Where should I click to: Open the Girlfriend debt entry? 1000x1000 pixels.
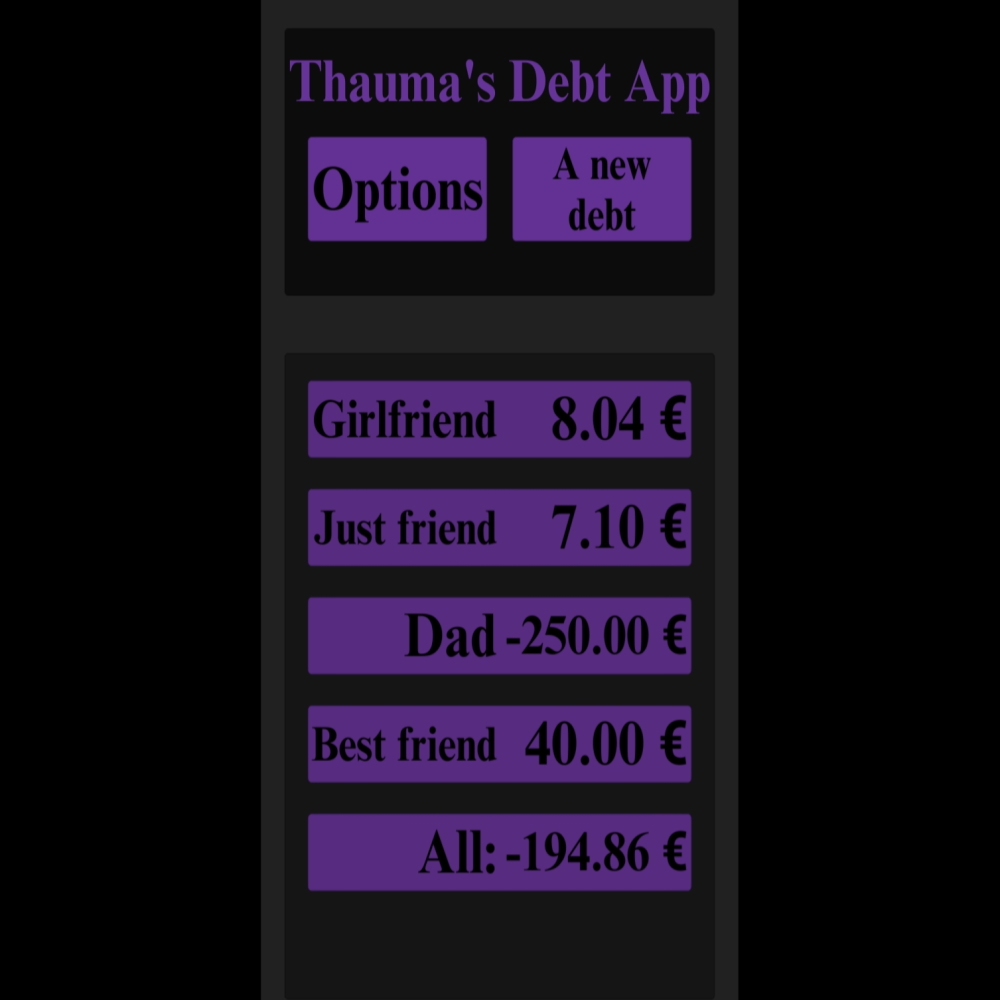[x=499, y=419]
